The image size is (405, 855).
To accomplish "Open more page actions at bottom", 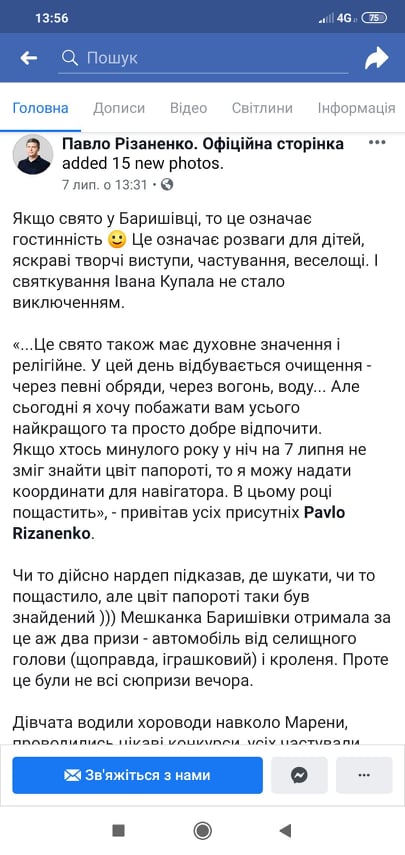I will [364, 775].
